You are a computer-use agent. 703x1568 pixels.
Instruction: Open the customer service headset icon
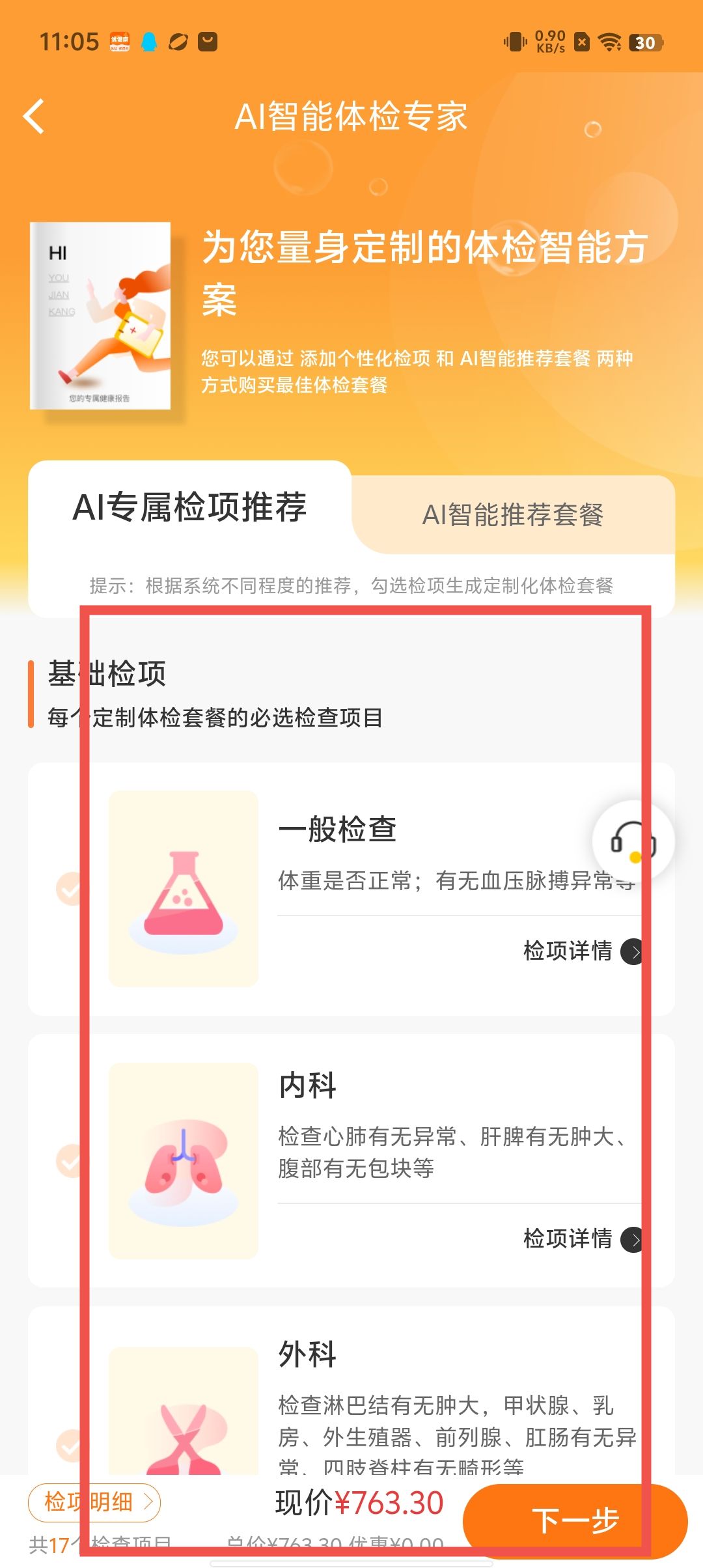[633, 842]
